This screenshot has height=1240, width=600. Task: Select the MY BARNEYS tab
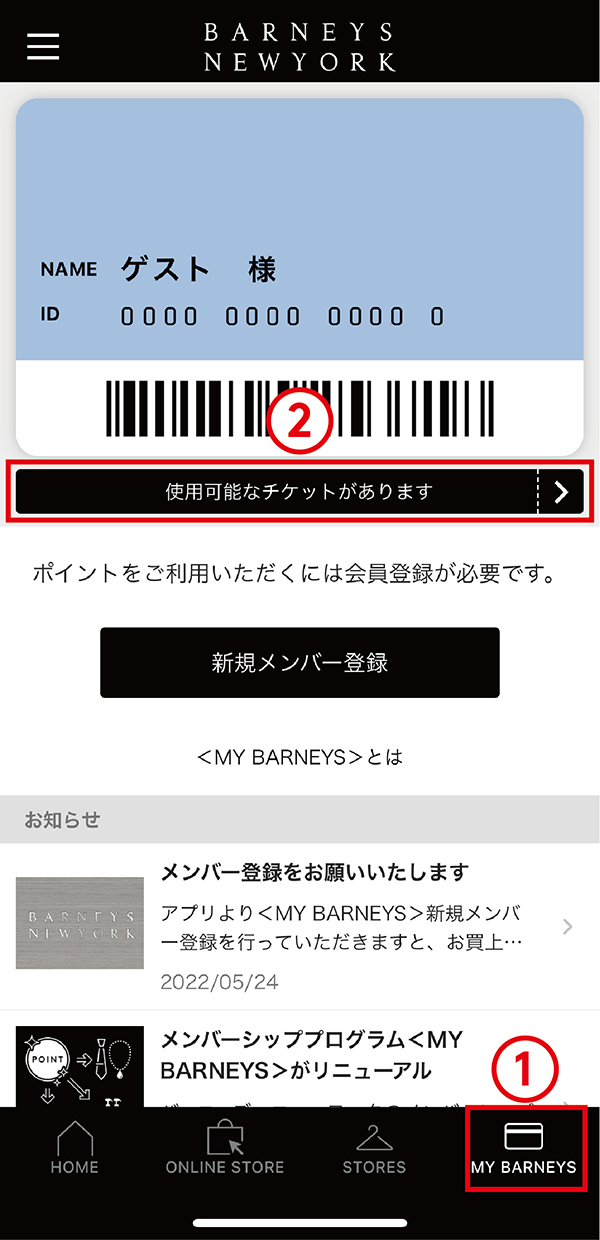(x=524, y=1150)
